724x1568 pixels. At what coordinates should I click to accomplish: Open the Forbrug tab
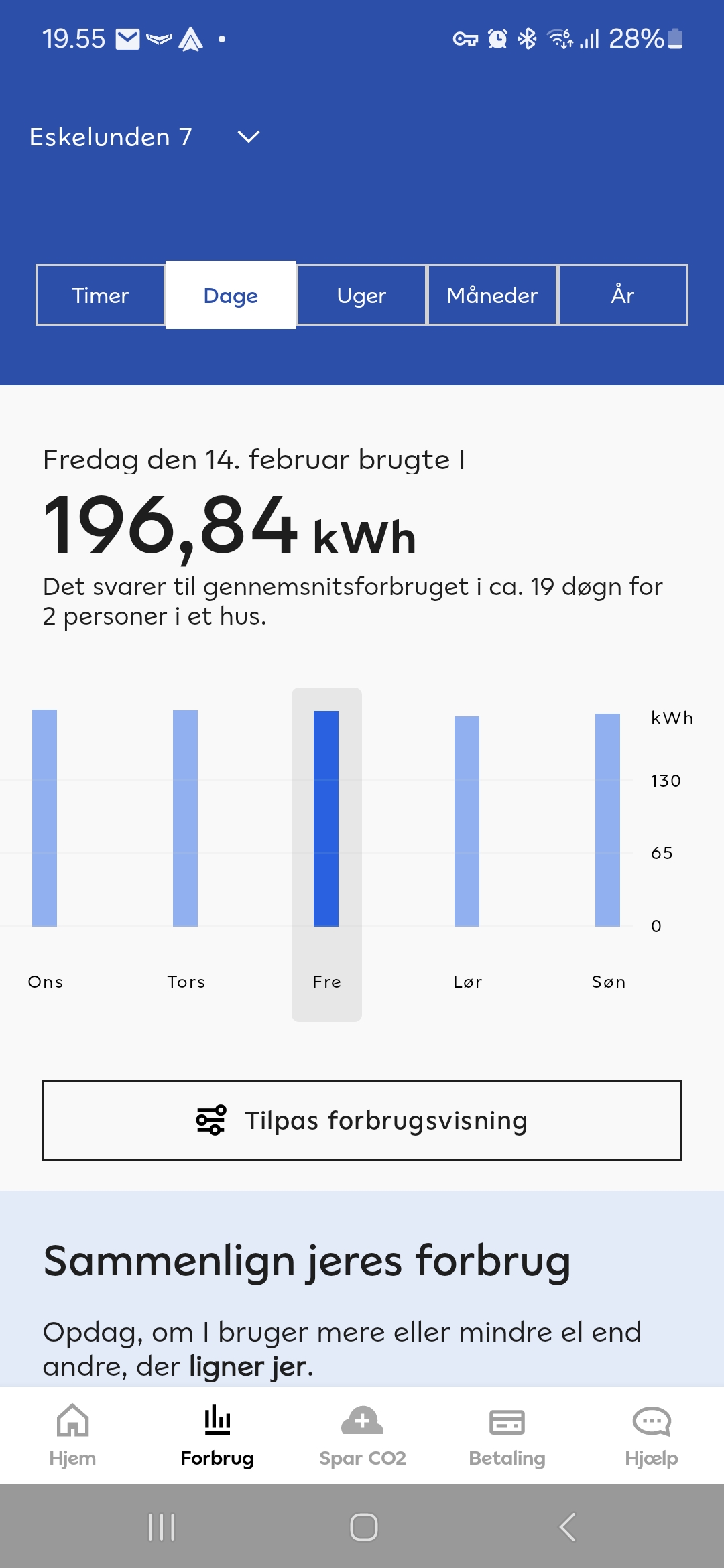coord(217,1435)
